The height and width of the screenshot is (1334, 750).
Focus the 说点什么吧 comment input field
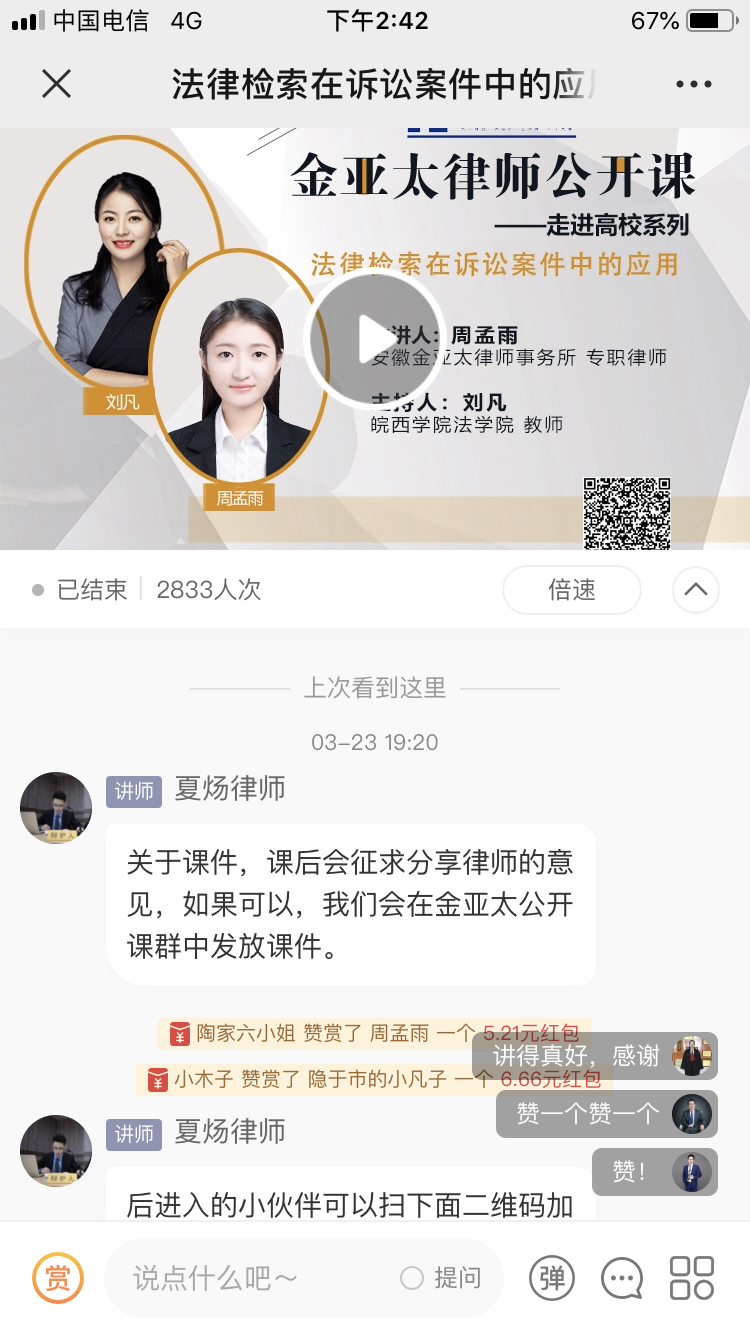click(250, 1278)
